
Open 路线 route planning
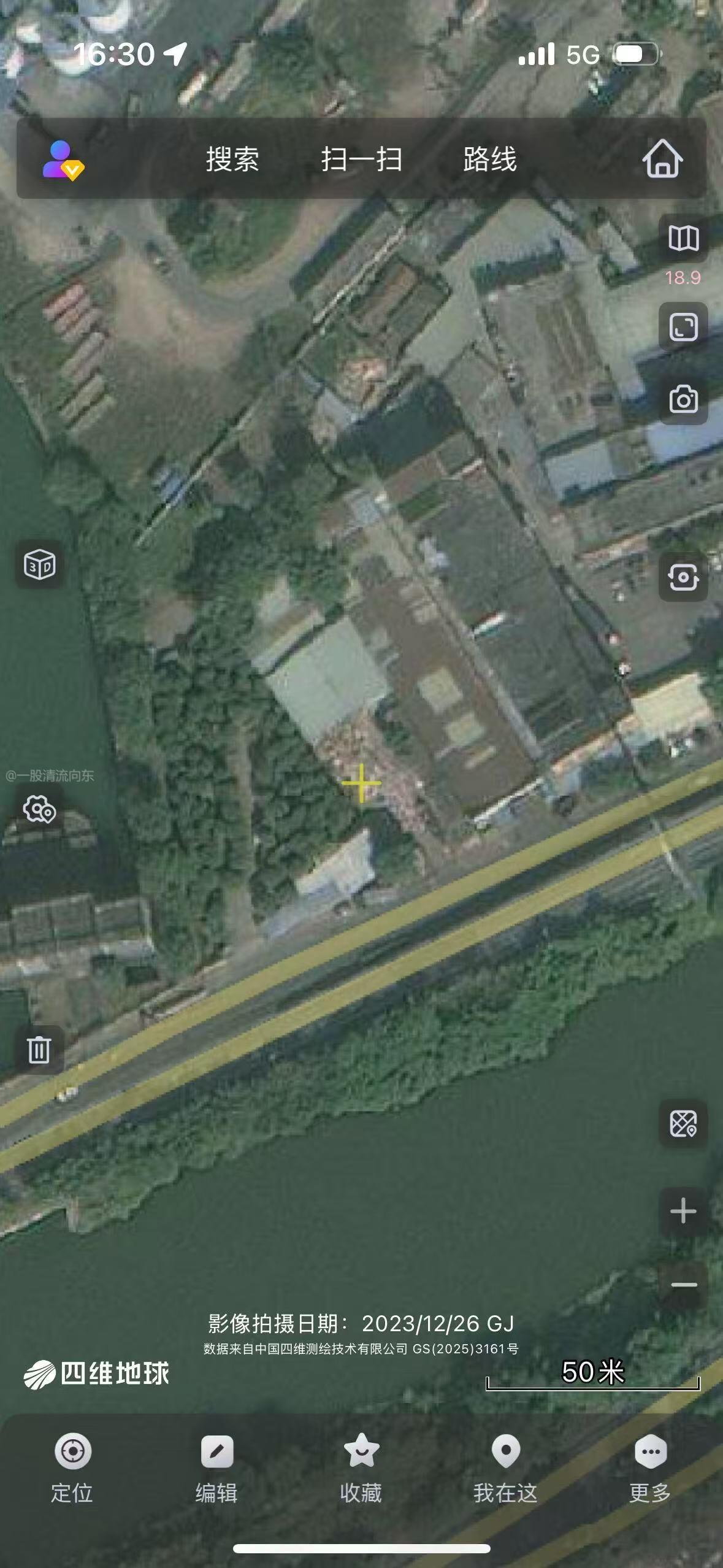click(490, 159)
